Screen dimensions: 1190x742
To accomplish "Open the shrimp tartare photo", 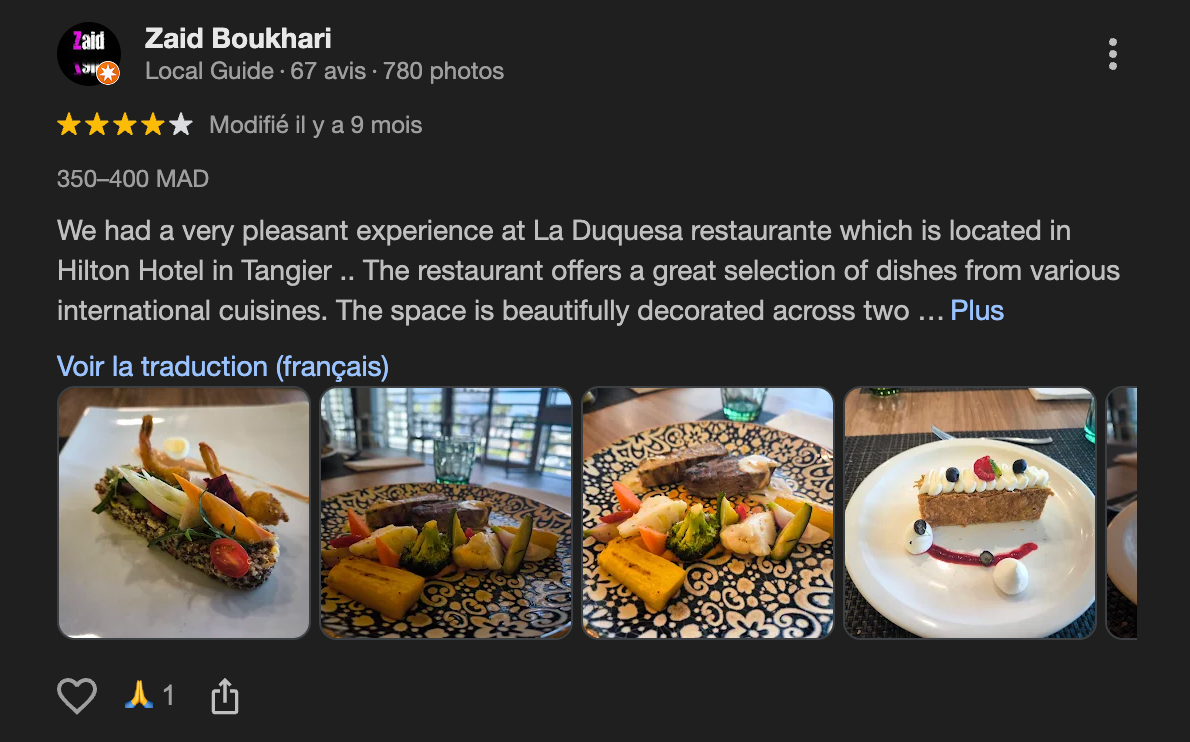I will coord(184,512).
